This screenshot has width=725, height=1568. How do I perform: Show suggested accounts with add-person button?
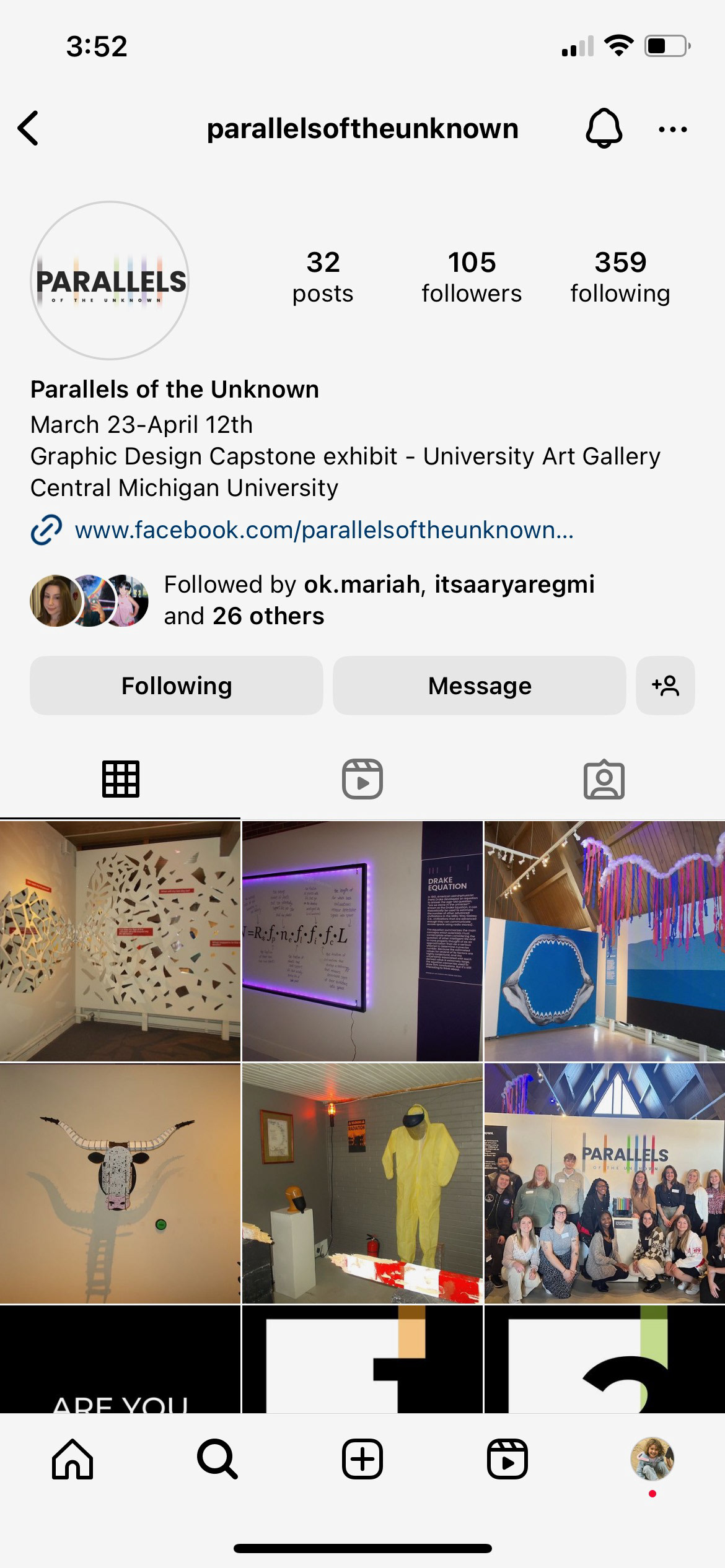(x=666, y=686)
